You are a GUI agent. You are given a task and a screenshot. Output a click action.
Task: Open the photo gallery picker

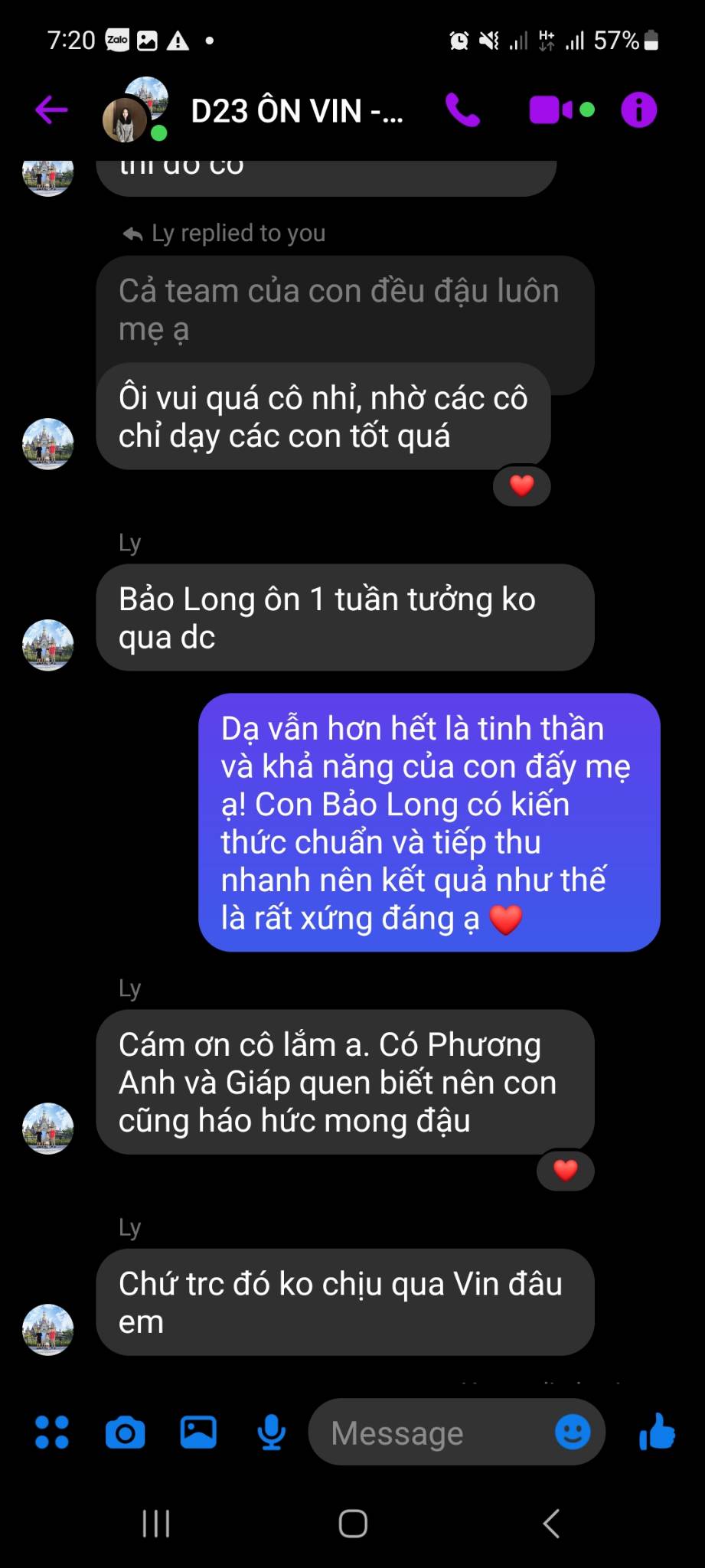click(x=198, y=1432)
